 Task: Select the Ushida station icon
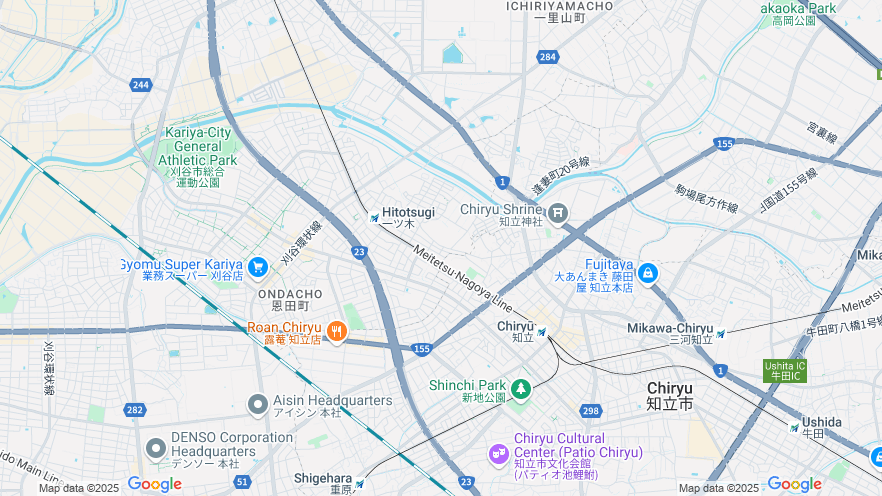(794, 428)
